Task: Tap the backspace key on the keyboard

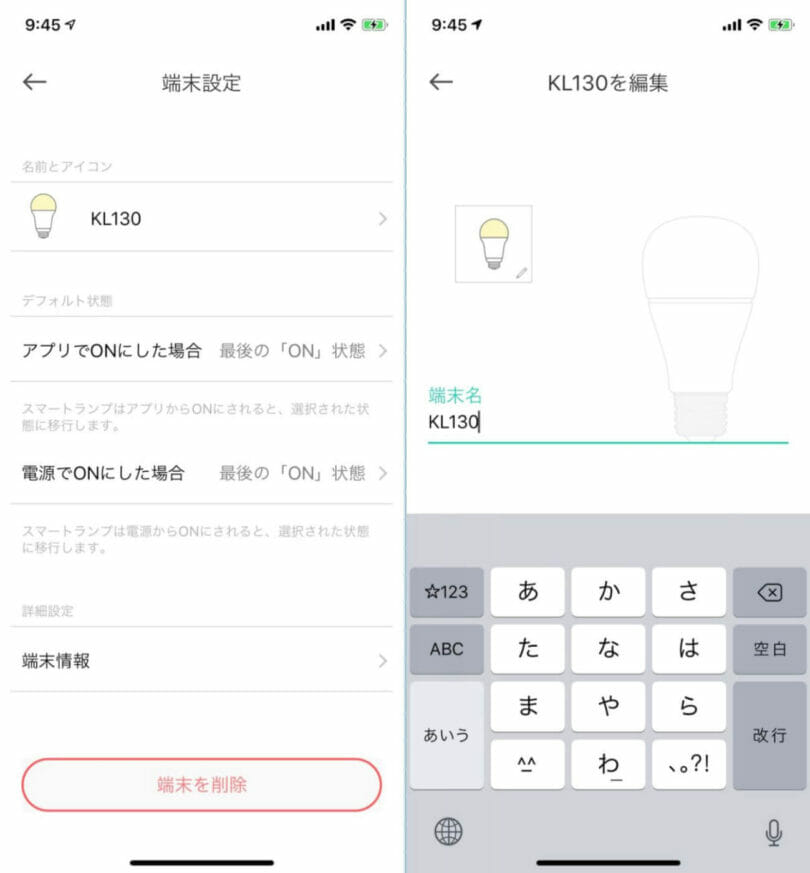Action: [x=769, y=593]
